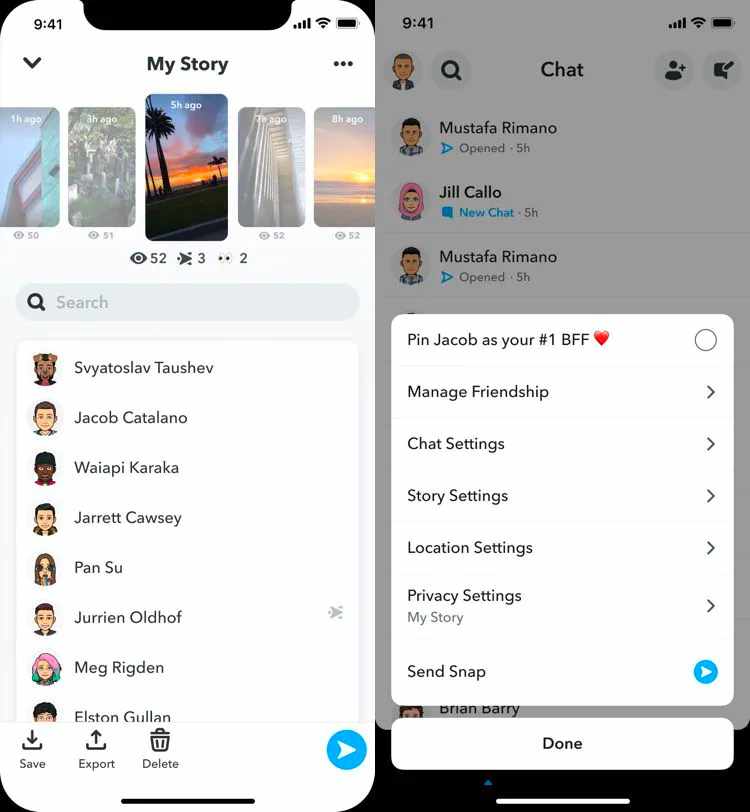
Task: Open the palm tree sunset snap thumbnail
Action: point(186,167)
